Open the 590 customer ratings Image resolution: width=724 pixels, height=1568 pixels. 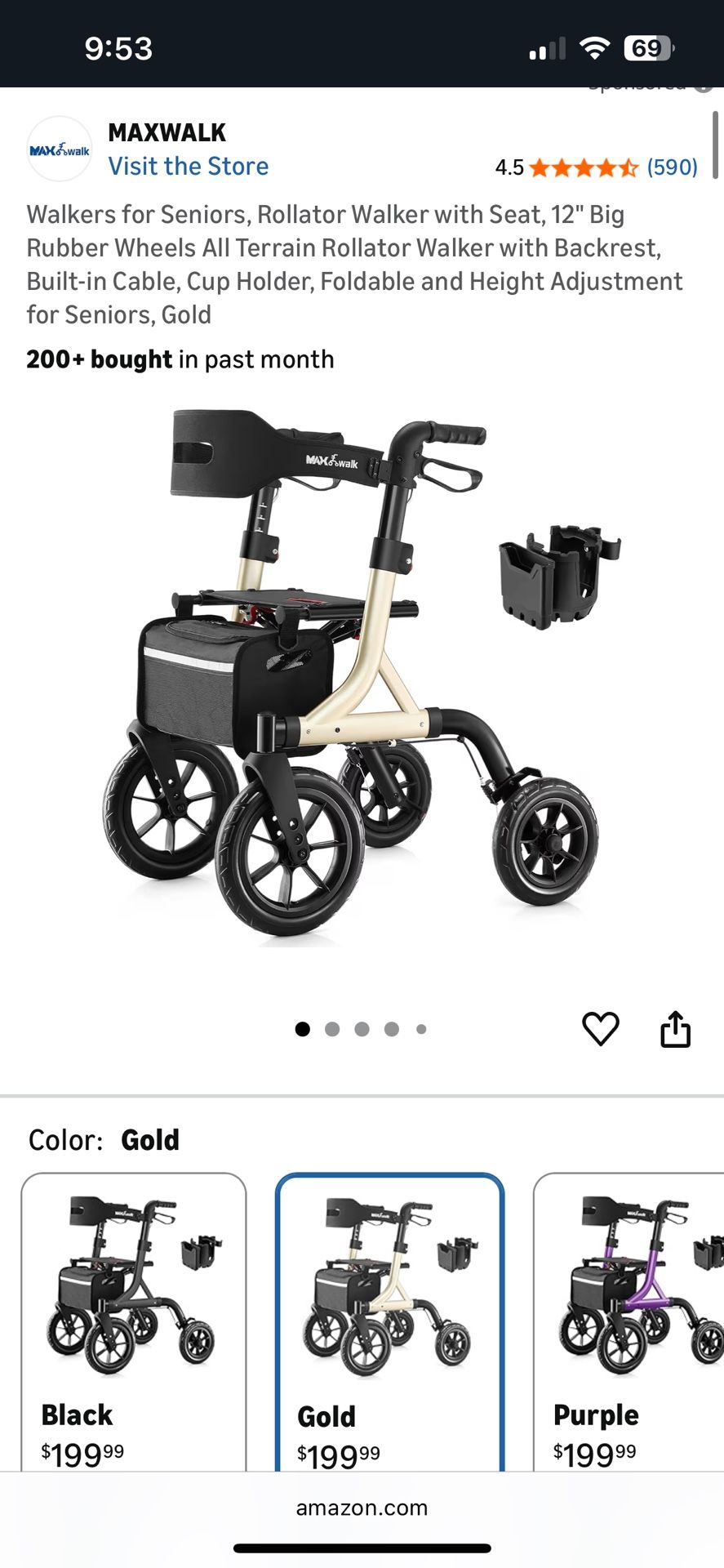(x=672, y=167)
